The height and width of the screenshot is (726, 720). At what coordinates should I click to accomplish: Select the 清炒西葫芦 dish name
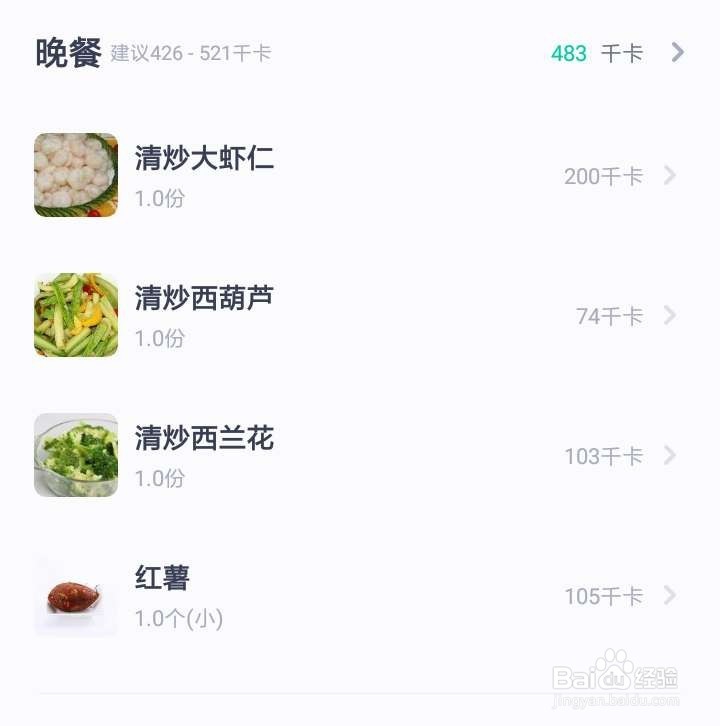[206, 297]
